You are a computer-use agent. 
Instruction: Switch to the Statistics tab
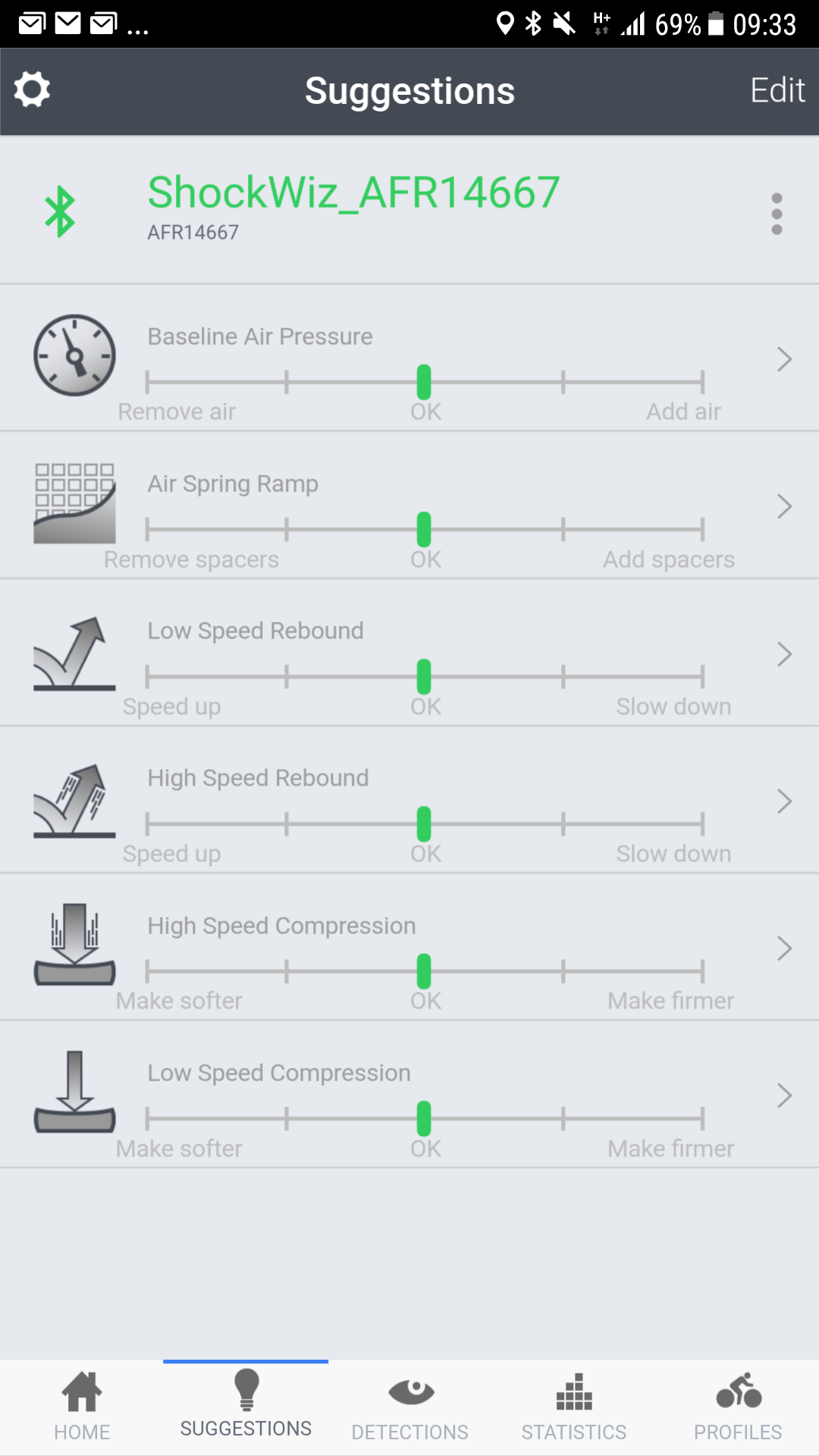(573, 1407)
